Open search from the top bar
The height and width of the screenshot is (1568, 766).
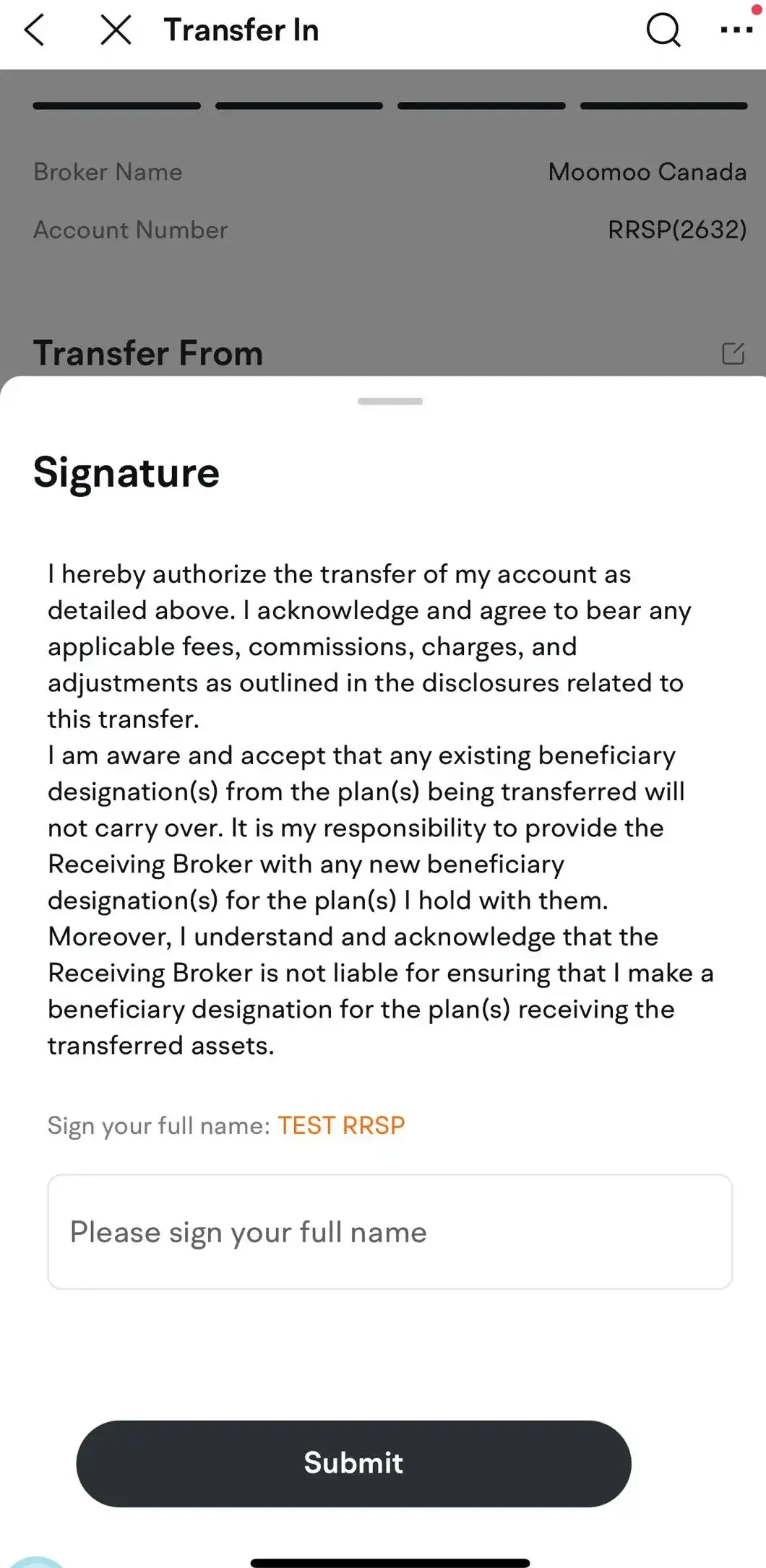(x=663, y=30)
